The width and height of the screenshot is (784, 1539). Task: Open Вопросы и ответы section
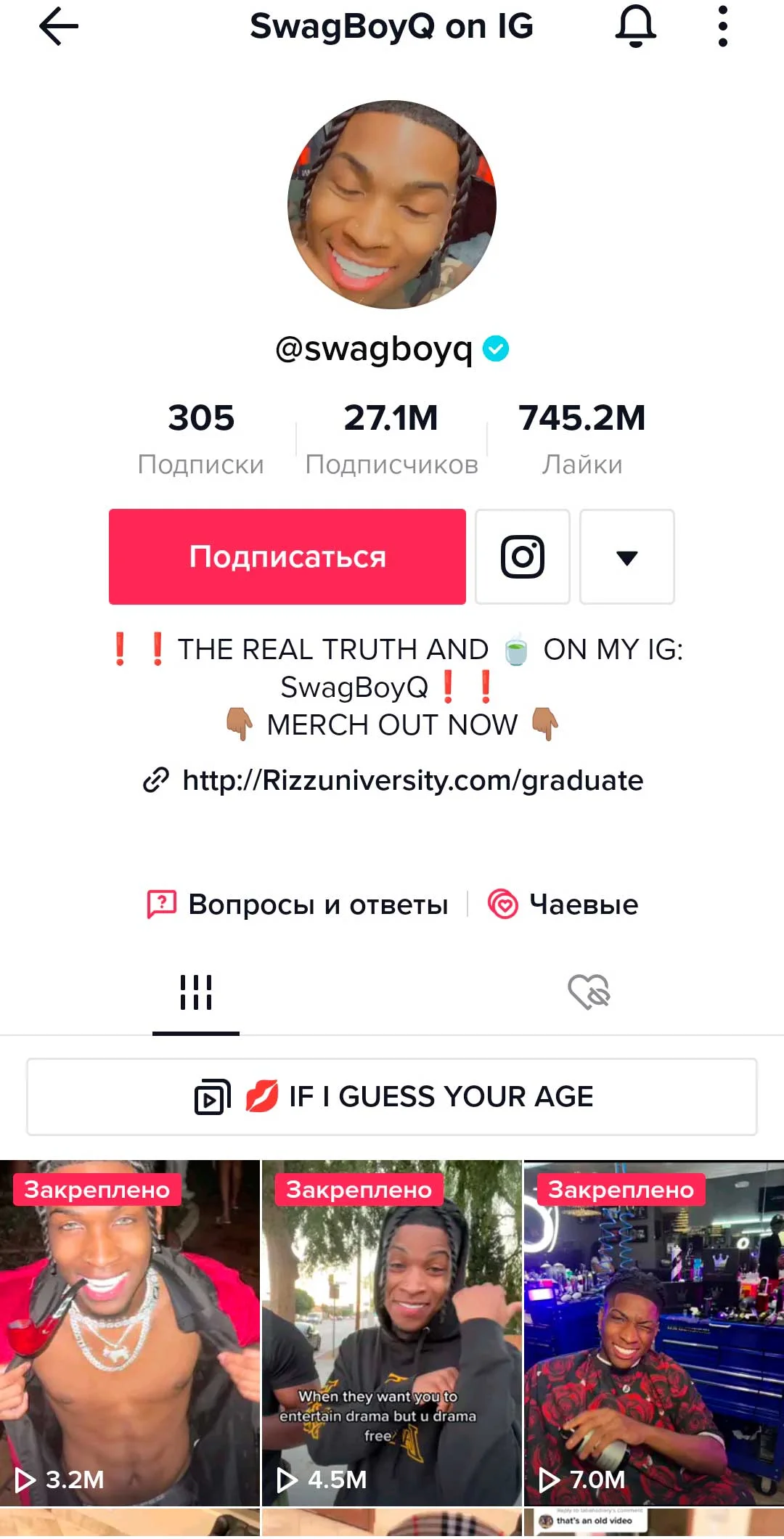[x=298, y=905]
